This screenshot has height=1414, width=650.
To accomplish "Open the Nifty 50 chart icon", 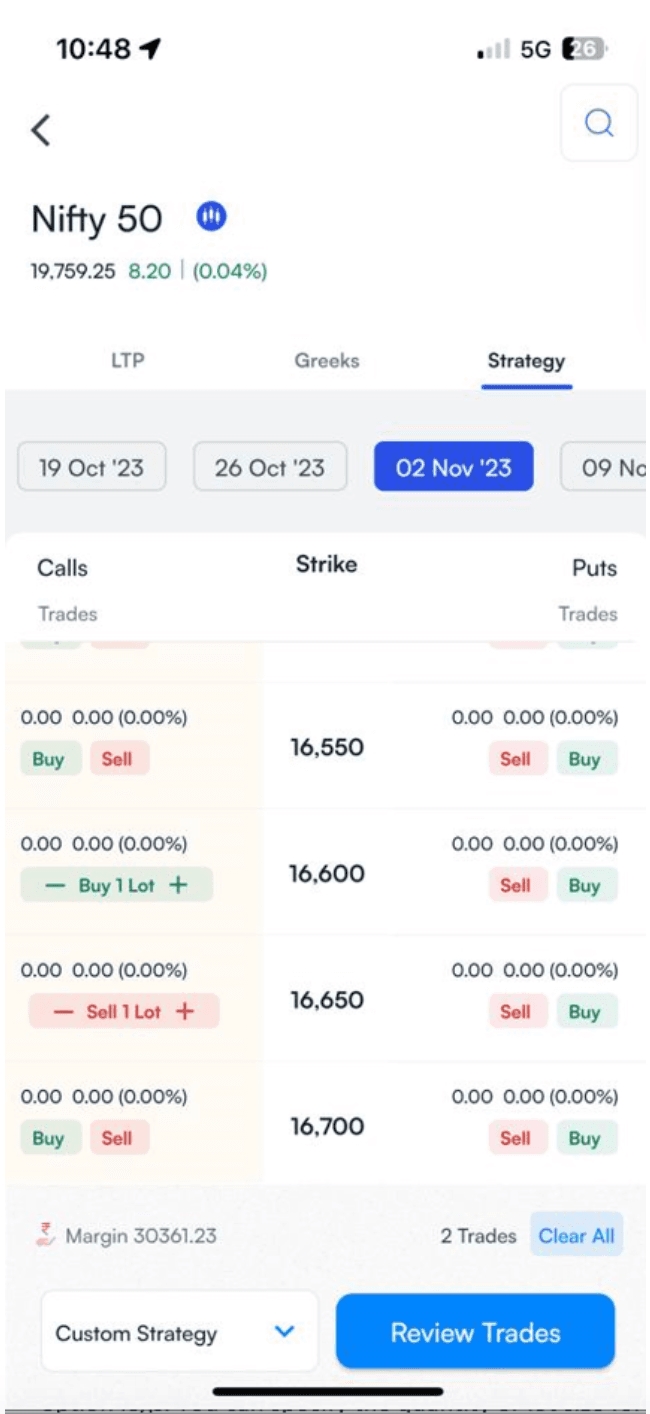I will point(211,216).
